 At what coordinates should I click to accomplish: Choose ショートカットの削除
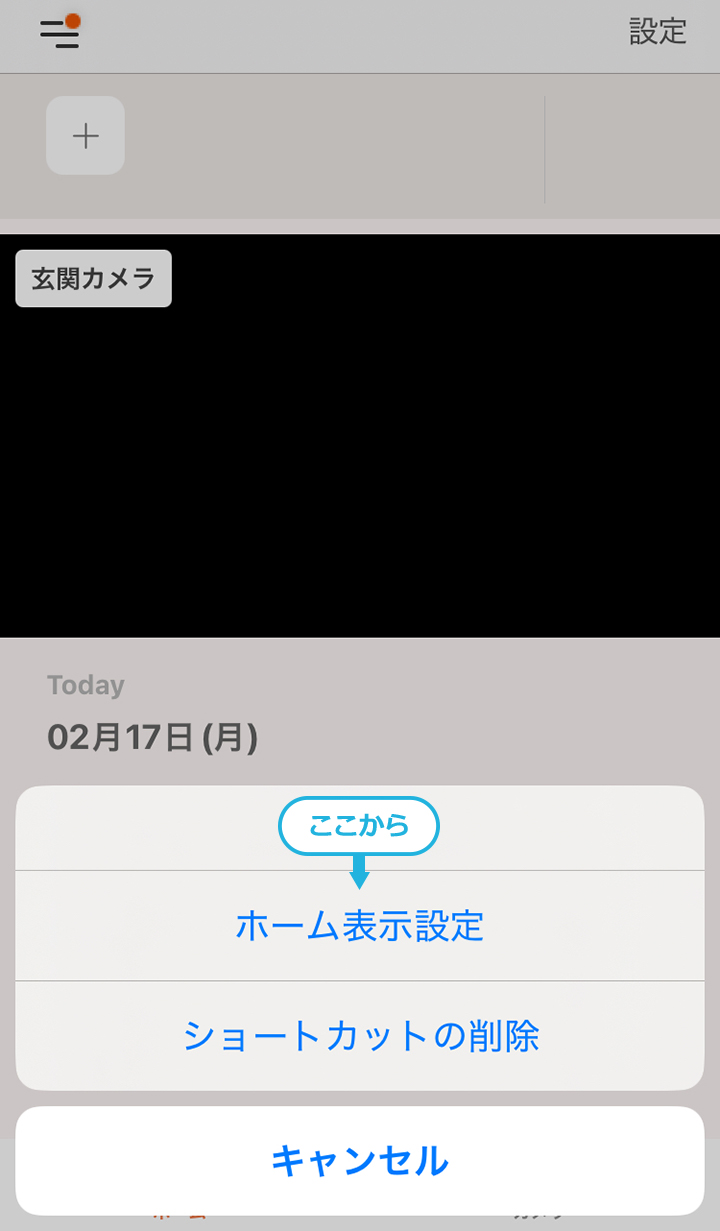[360, 1036]
